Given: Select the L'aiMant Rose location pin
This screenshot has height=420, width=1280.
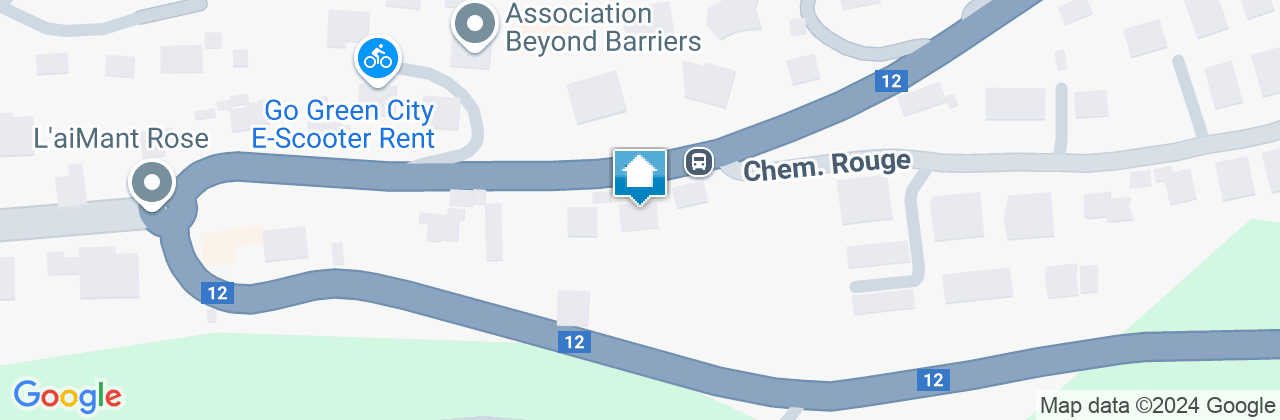Looking at the screenshot, I should coord(152,185).
